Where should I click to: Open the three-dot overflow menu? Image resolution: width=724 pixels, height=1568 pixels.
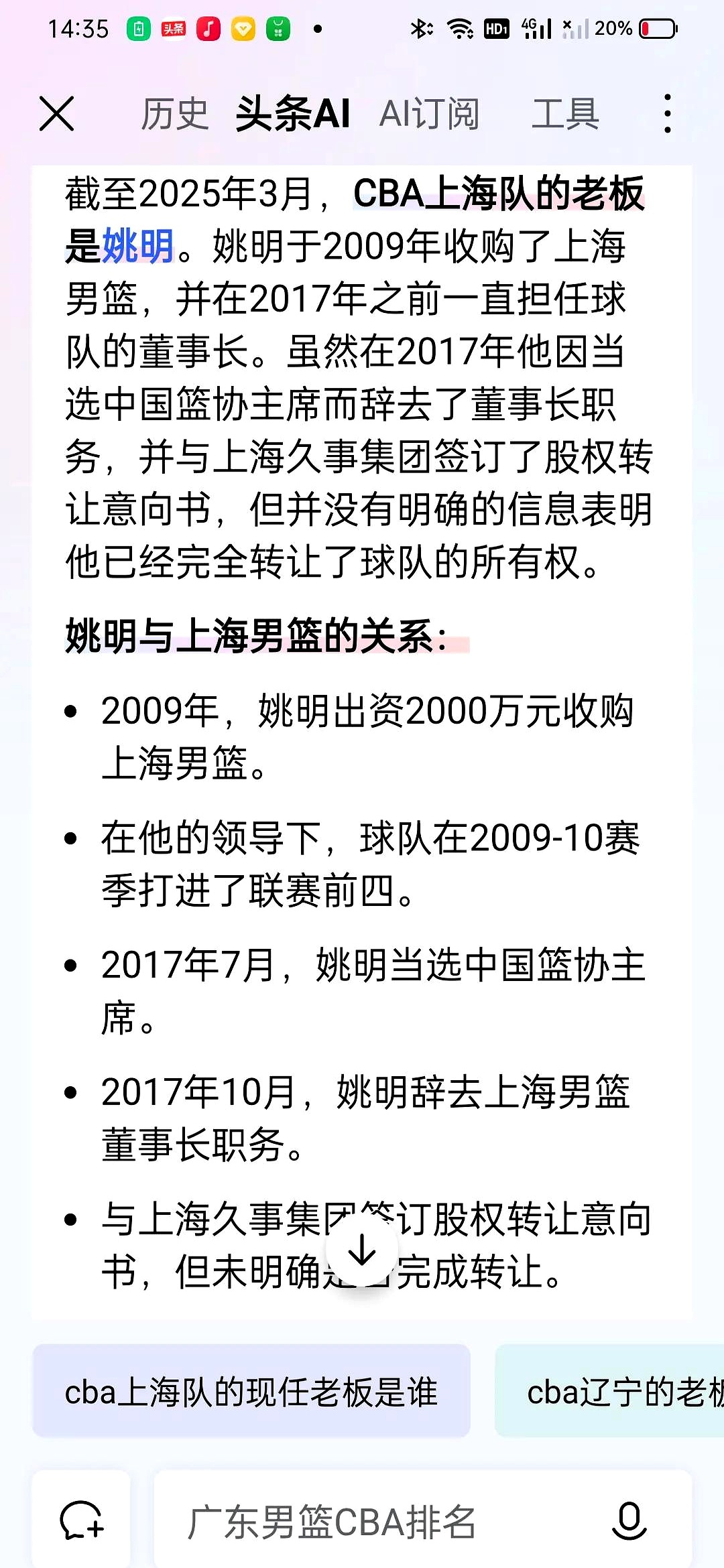[666, 113]
